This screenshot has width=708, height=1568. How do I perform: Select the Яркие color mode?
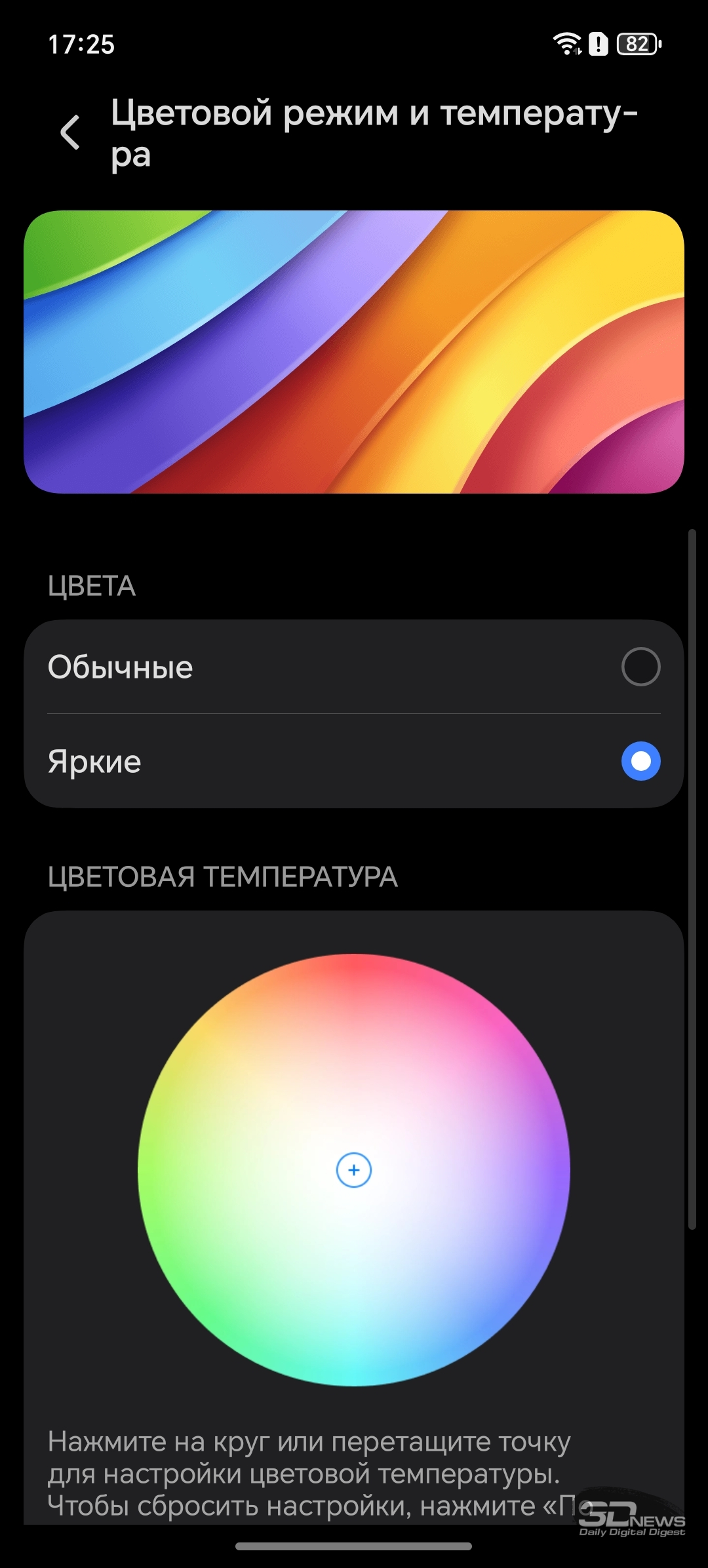point(640,761)
